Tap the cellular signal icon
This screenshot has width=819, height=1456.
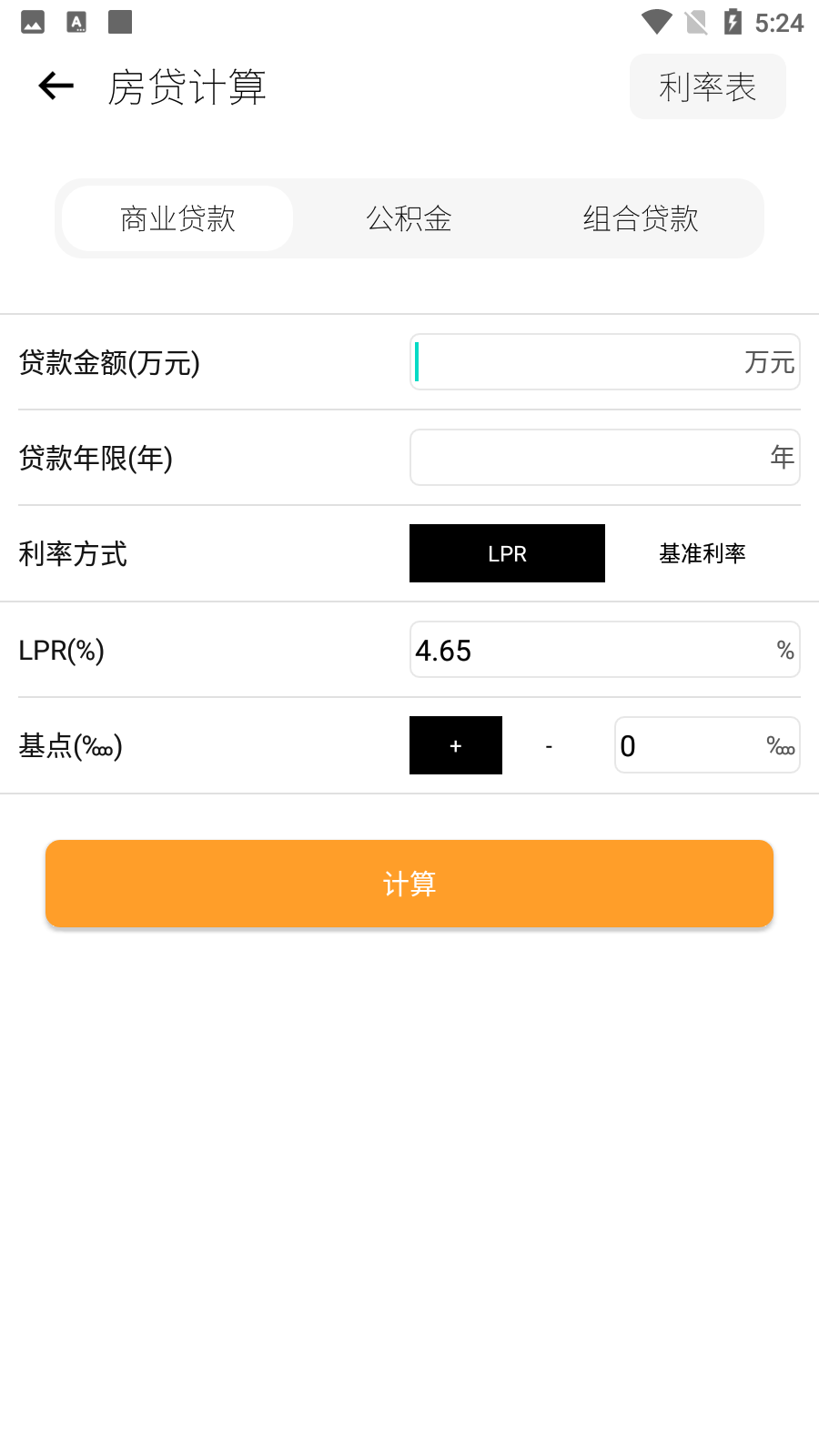click(x=697, y=22)
